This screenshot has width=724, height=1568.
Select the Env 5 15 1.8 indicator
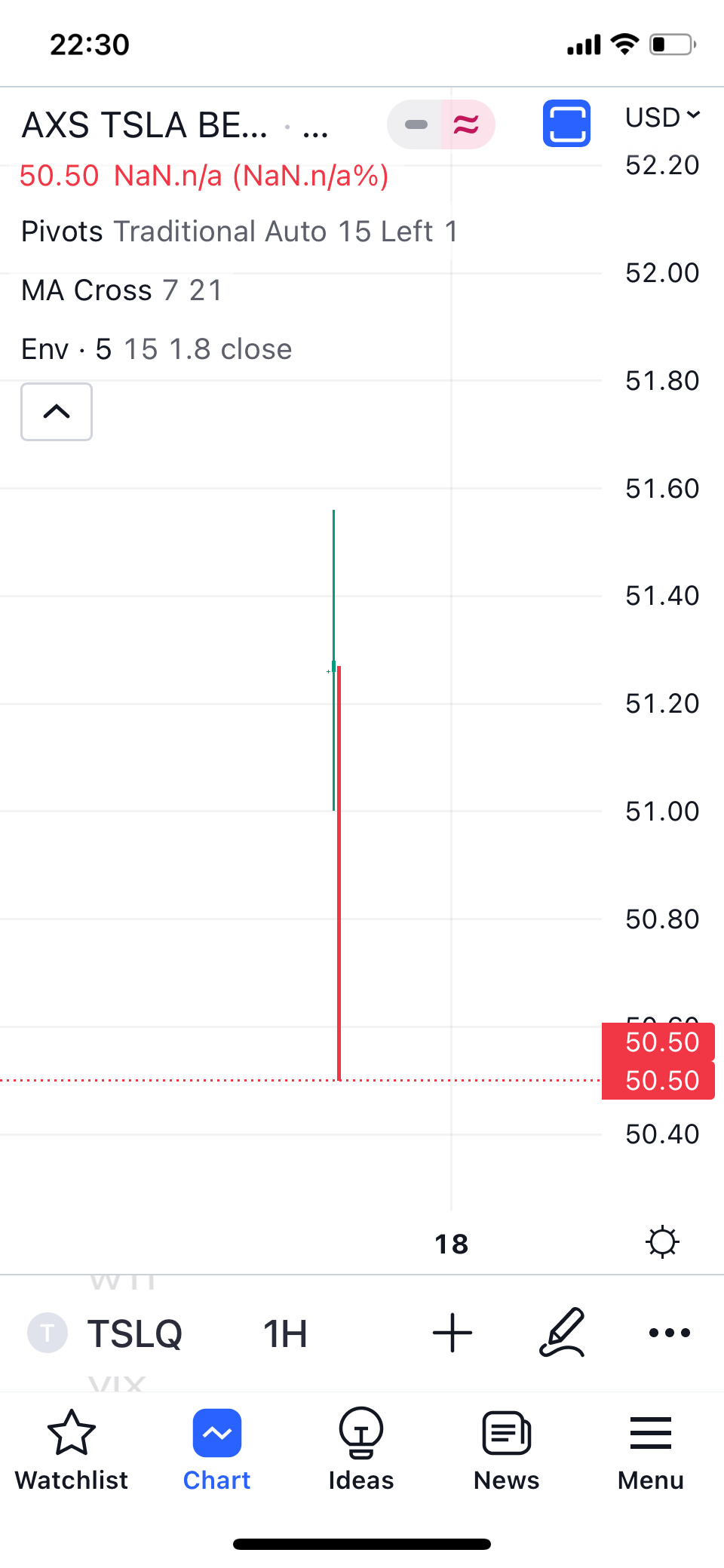[156, 349]
